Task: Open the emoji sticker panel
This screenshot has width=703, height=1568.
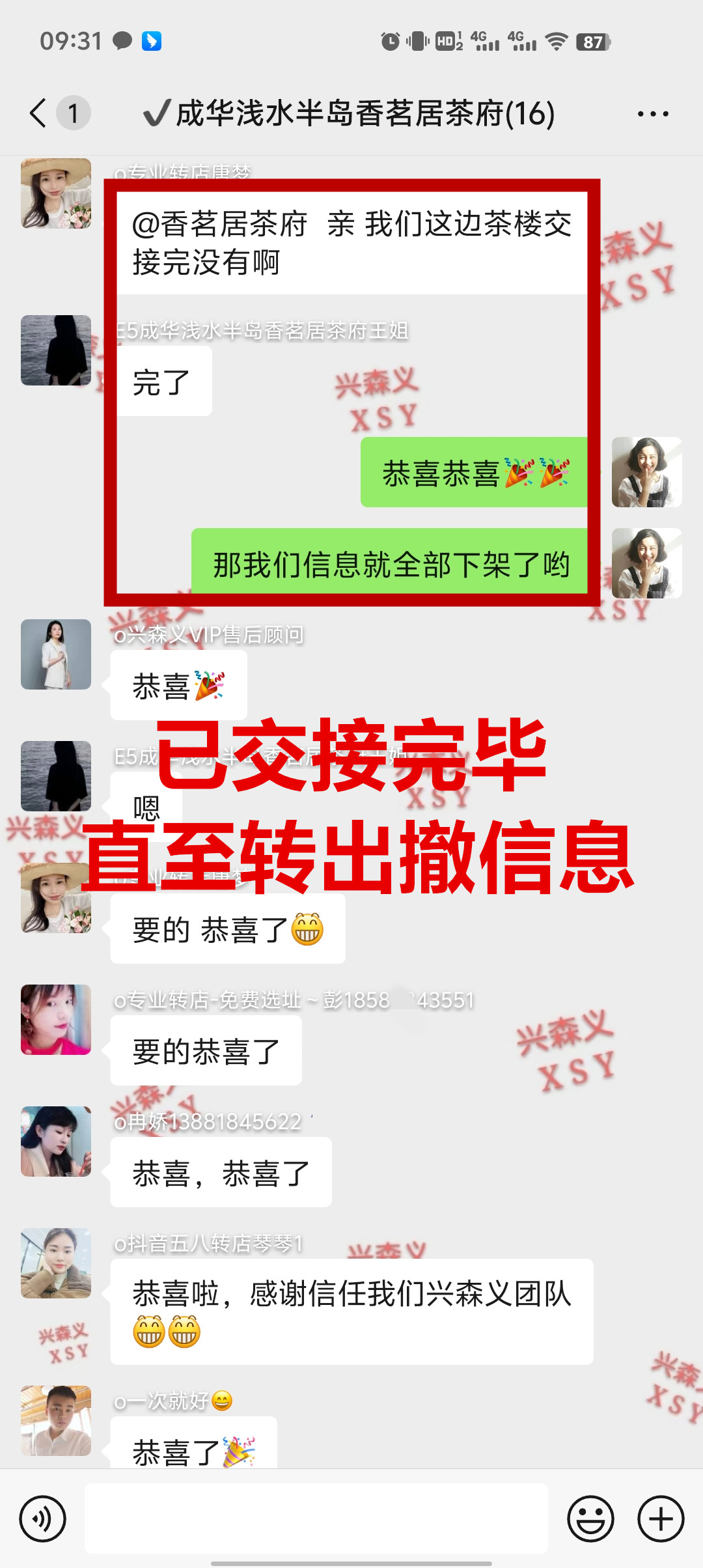Action: pos(590,1519)
